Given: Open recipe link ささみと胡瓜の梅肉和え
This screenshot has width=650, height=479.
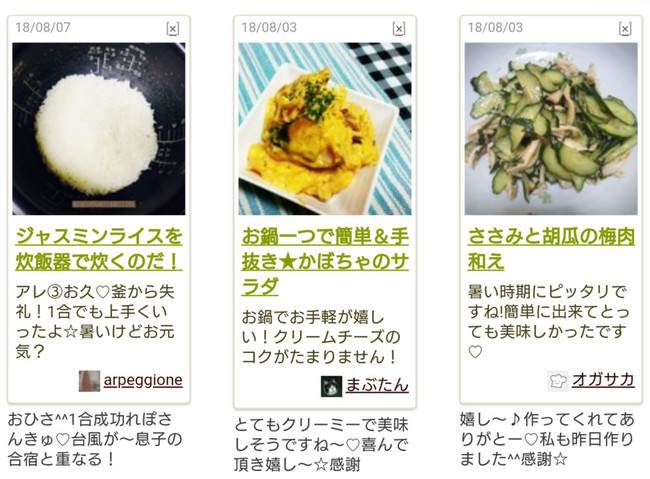Looking at the screenshot, I should pyautogui.click(x=550, y=250).
